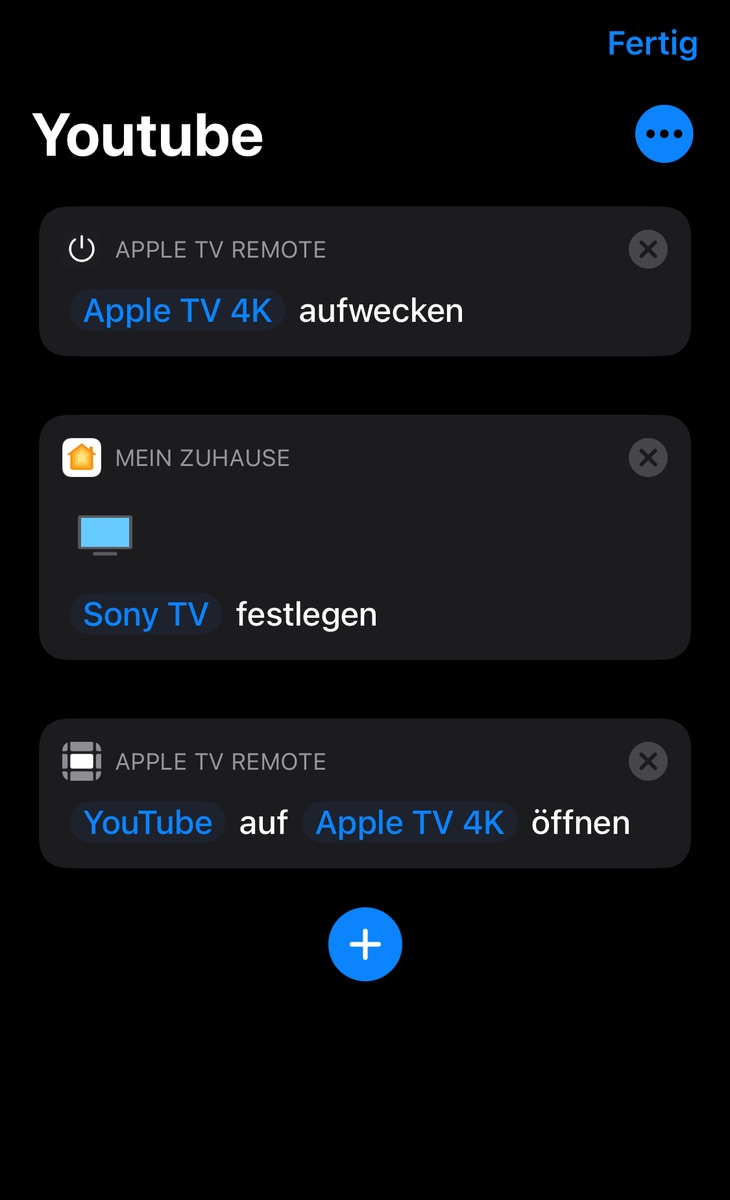Delete the Mein Zuhause action
The width and height of the screenshot is (730, 1200).
click(x=648, y=458)
